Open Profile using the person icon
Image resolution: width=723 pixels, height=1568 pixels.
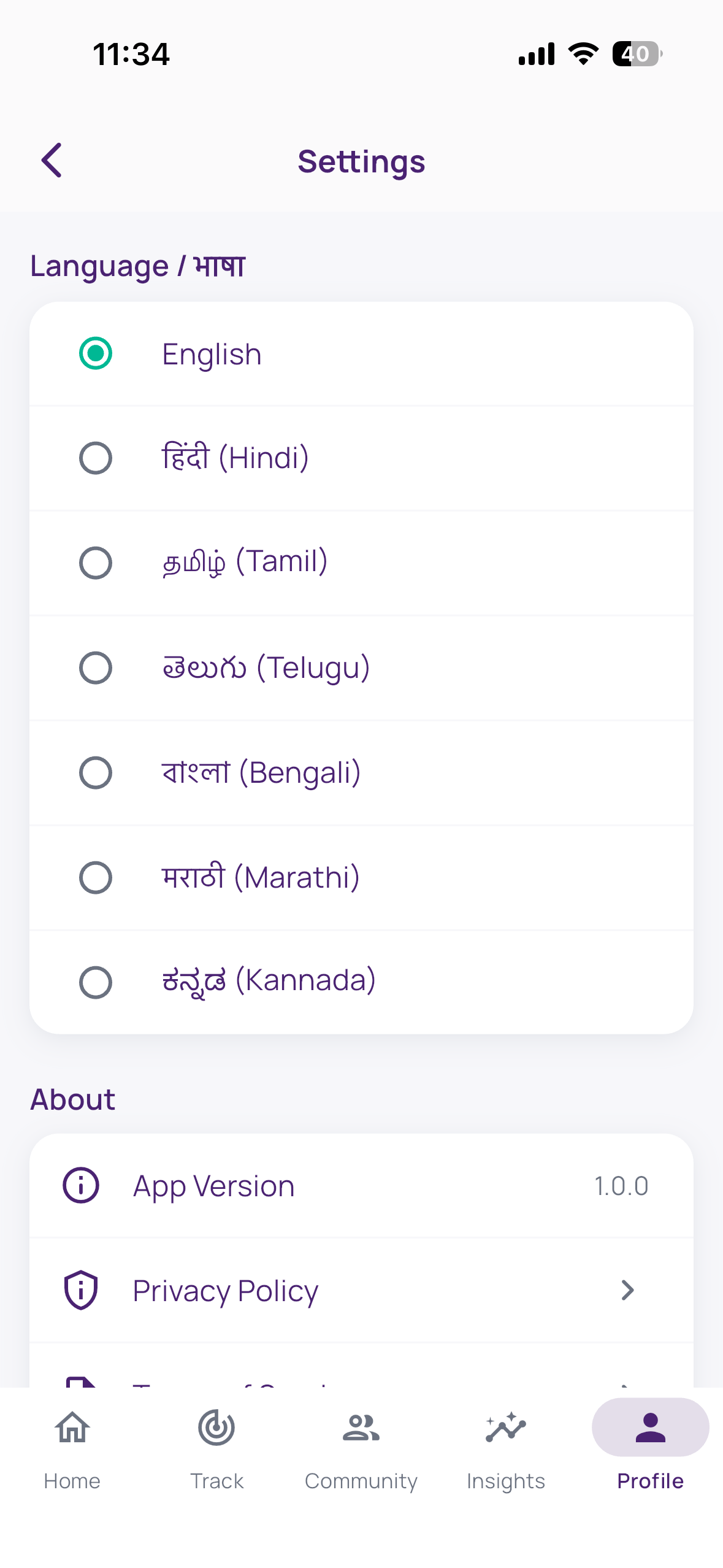[x=650, y=1428]
